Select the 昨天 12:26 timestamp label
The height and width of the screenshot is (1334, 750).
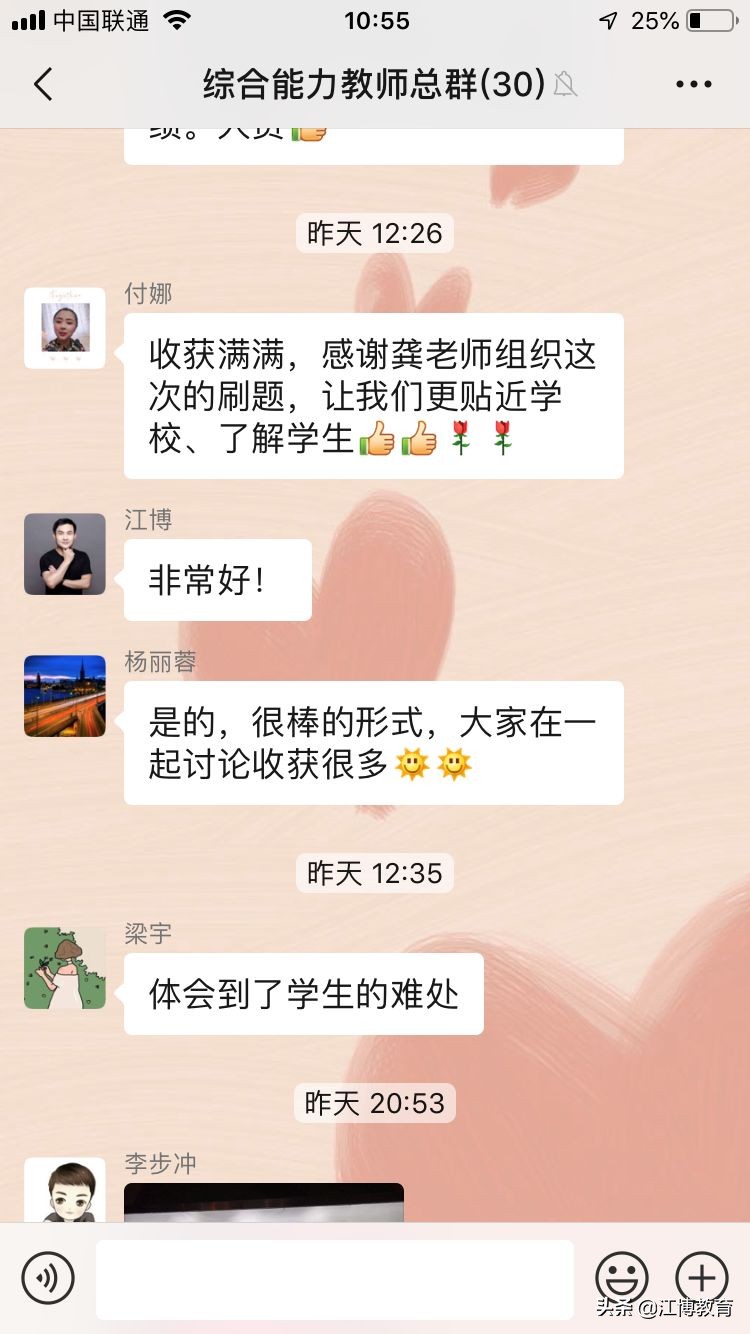(x=374, y=232)
